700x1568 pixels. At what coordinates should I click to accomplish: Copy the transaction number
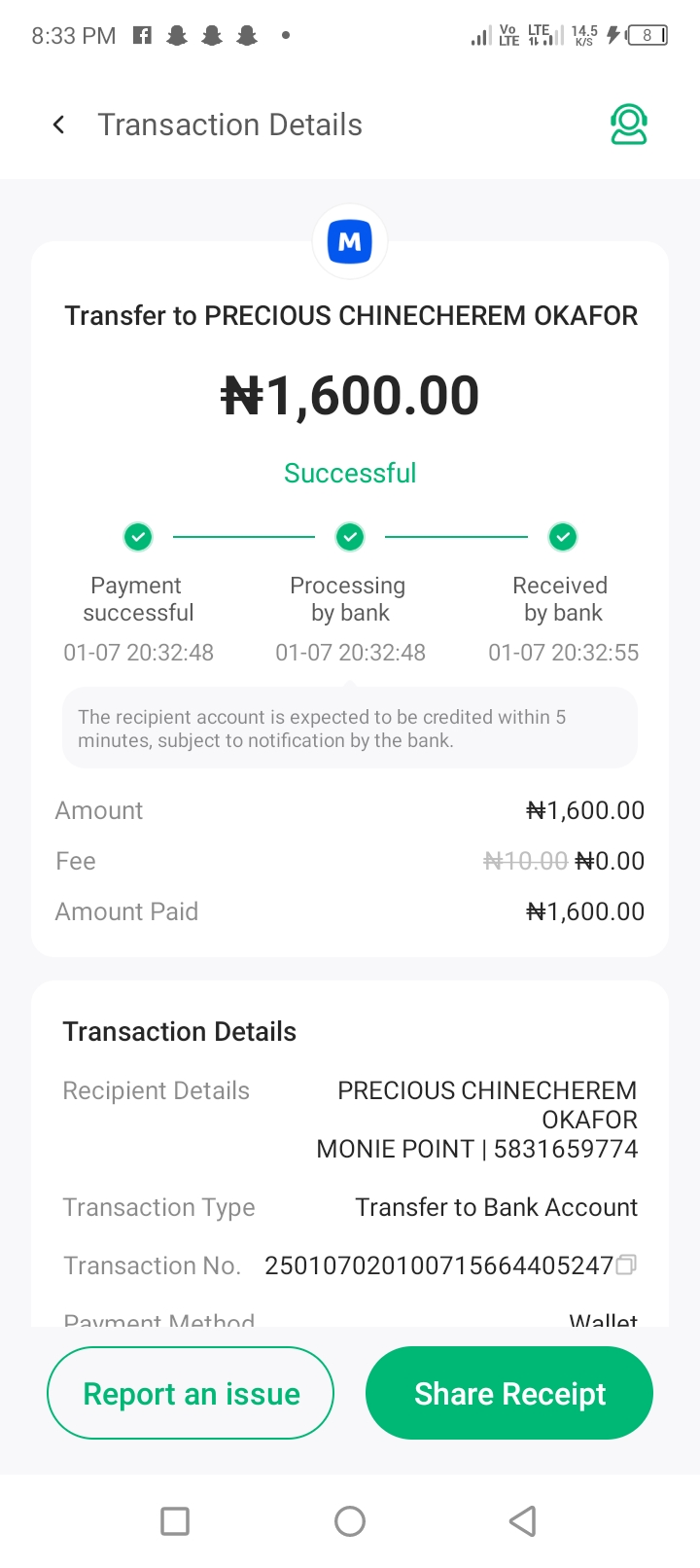point(627,1265)
